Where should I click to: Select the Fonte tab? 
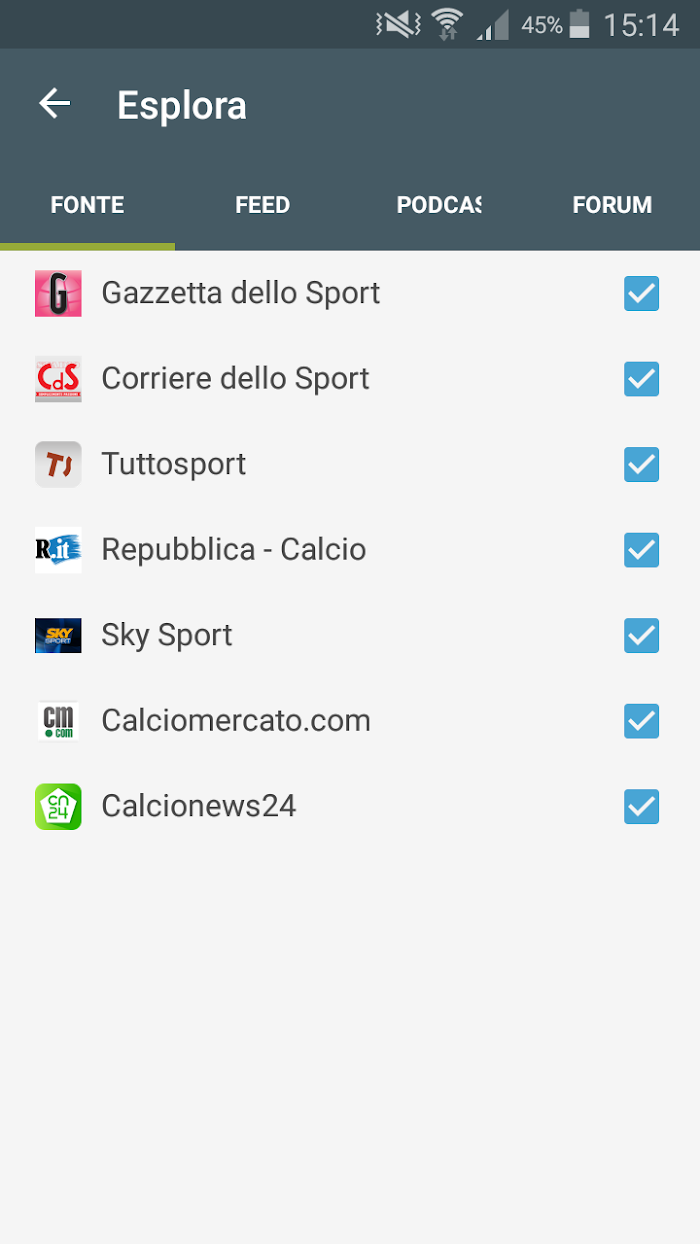(87, 205)
